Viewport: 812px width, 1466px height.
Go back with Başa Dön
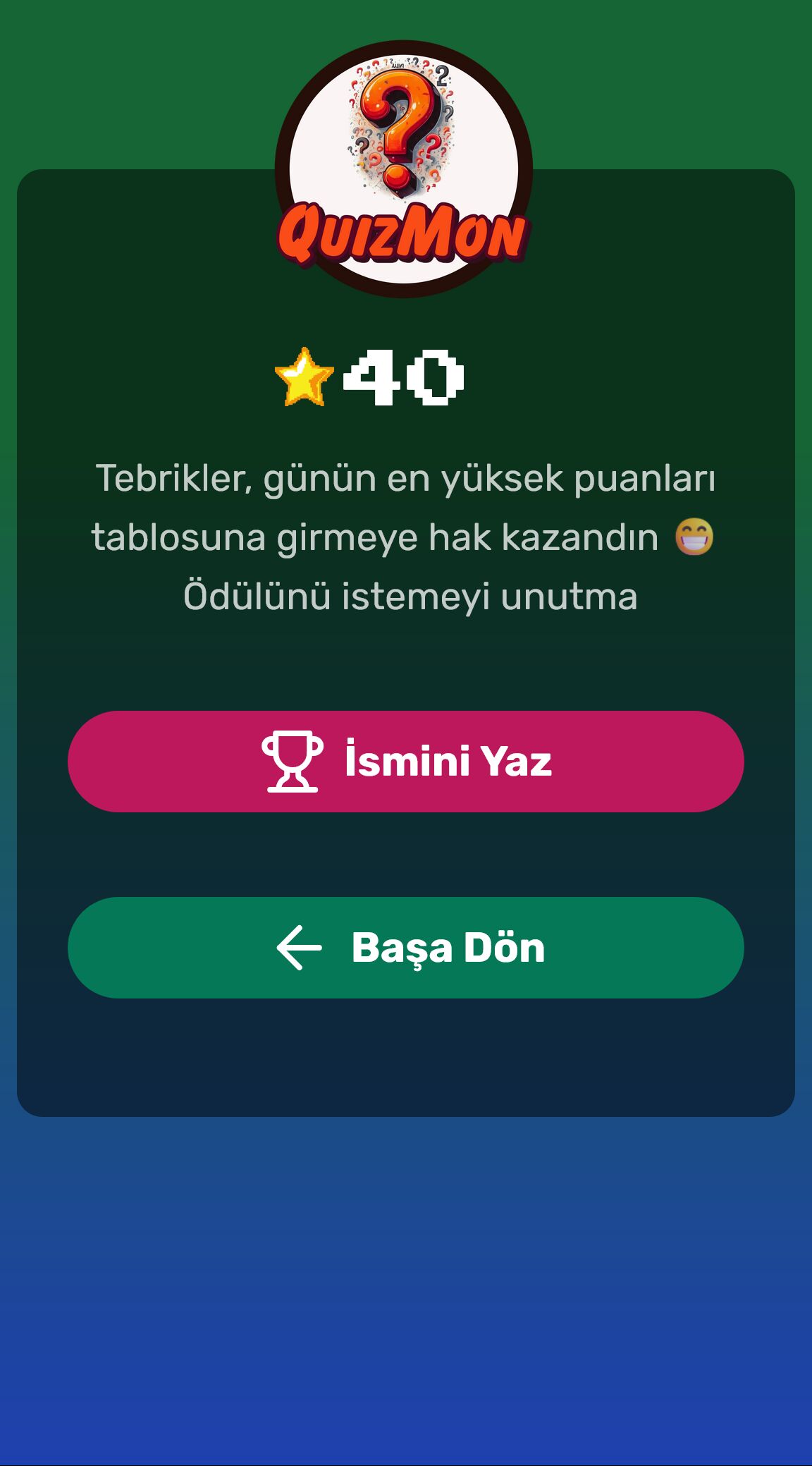click(406, 947)
